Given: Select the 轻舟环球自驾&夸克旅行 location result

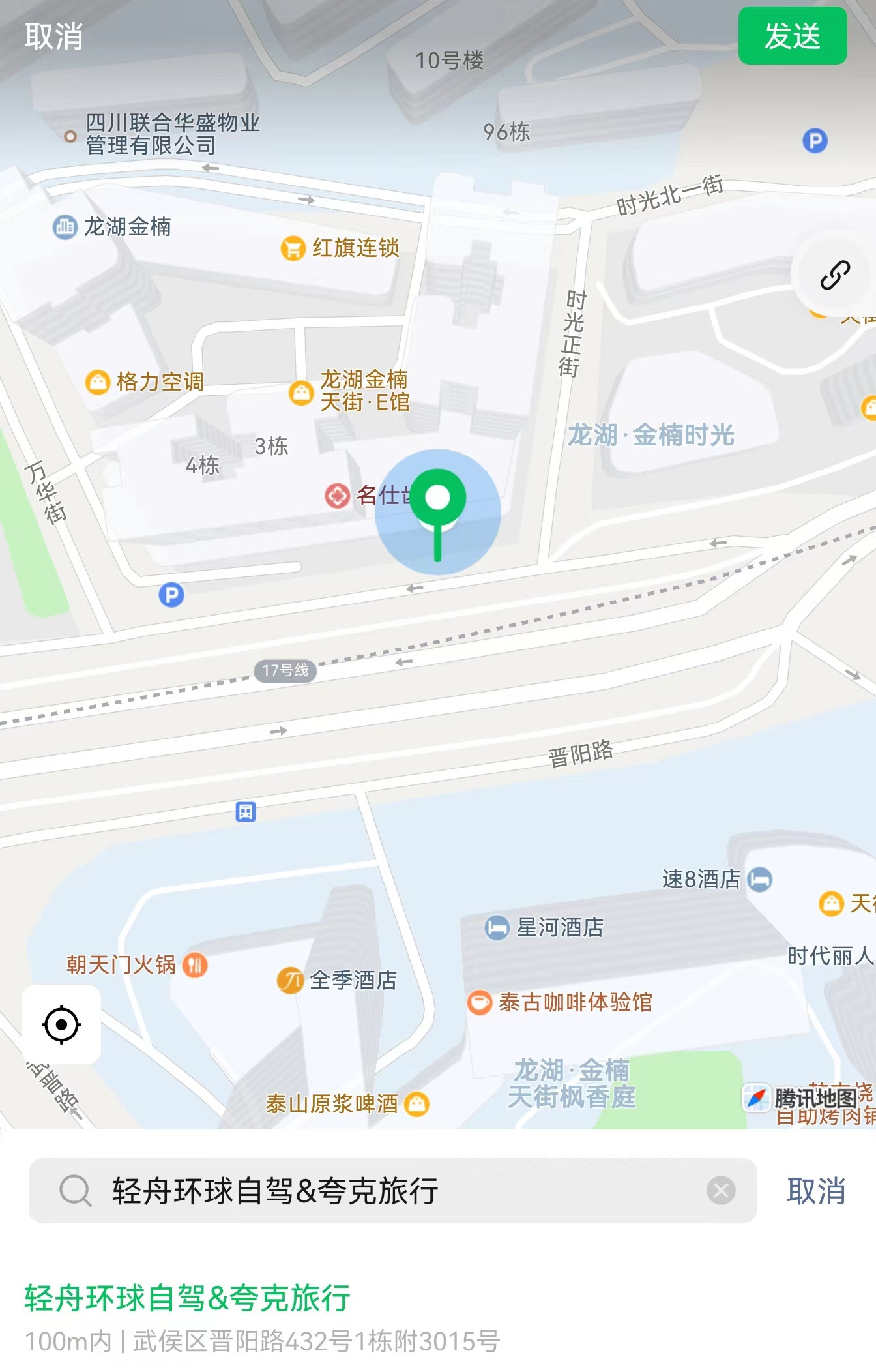Looking at the screenshot, I should [261, 1317].
